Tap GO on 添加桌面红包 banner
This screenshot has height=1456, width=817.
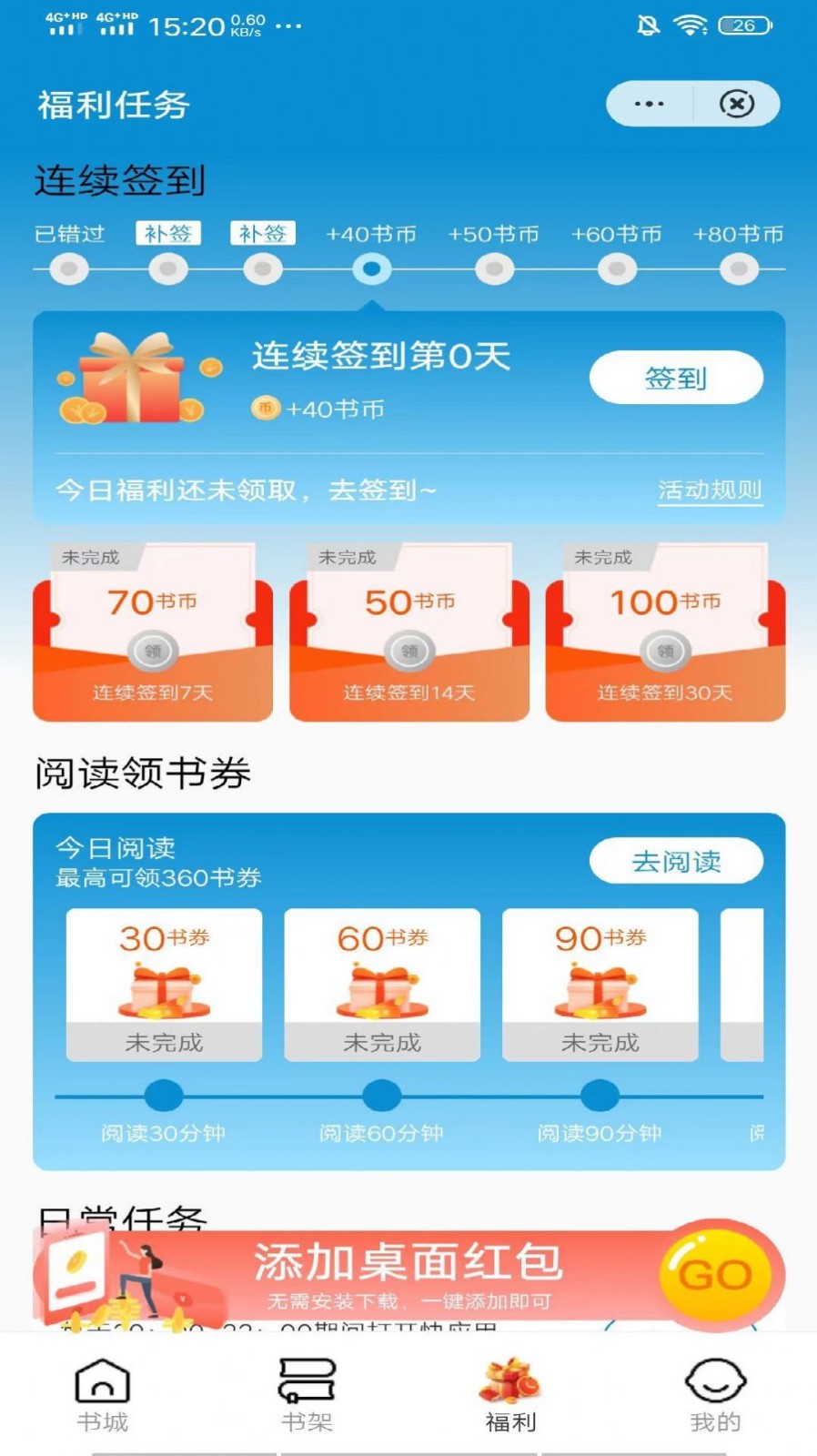[x=715, y=1275]
